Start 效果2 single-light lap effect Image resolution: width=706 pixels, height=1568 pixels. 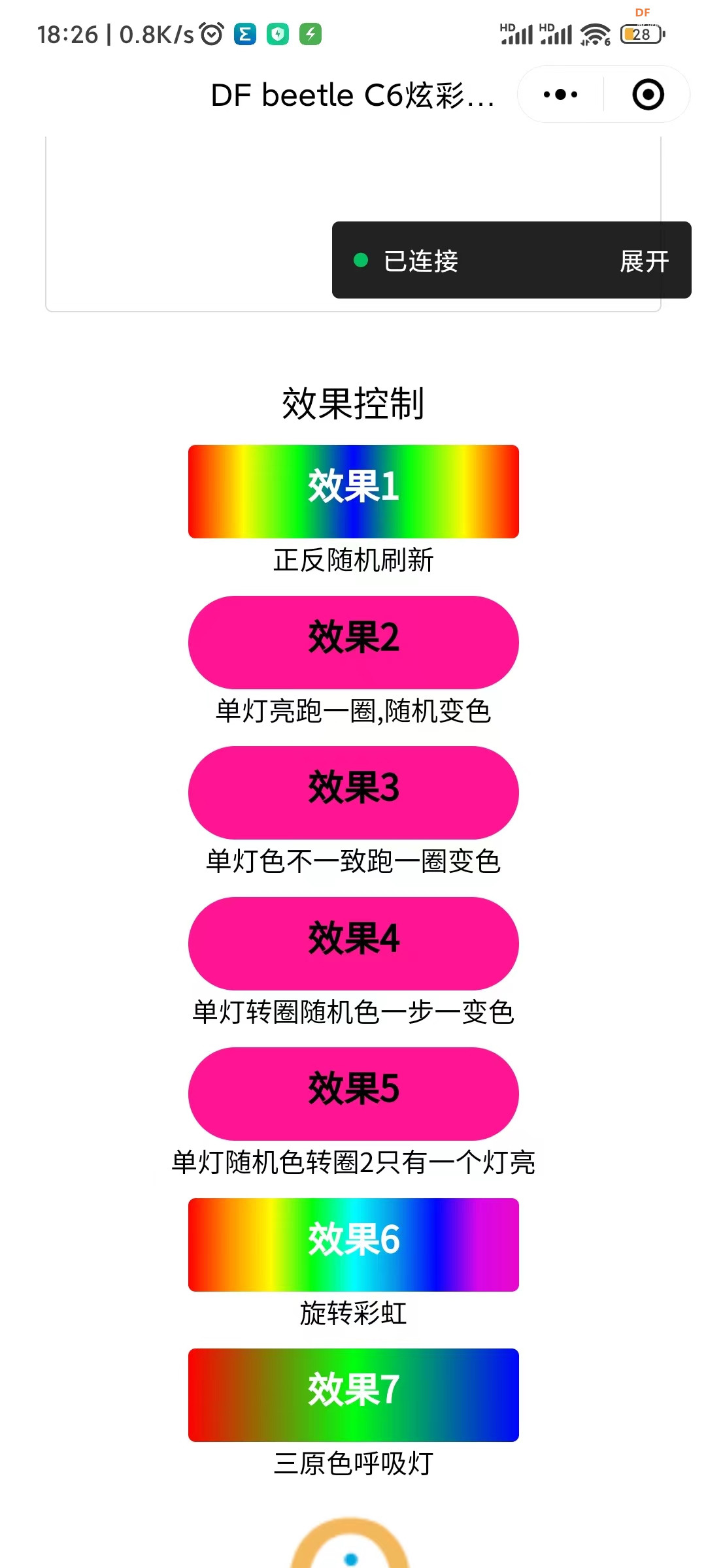pyautogui.click(x=354, y=642)
